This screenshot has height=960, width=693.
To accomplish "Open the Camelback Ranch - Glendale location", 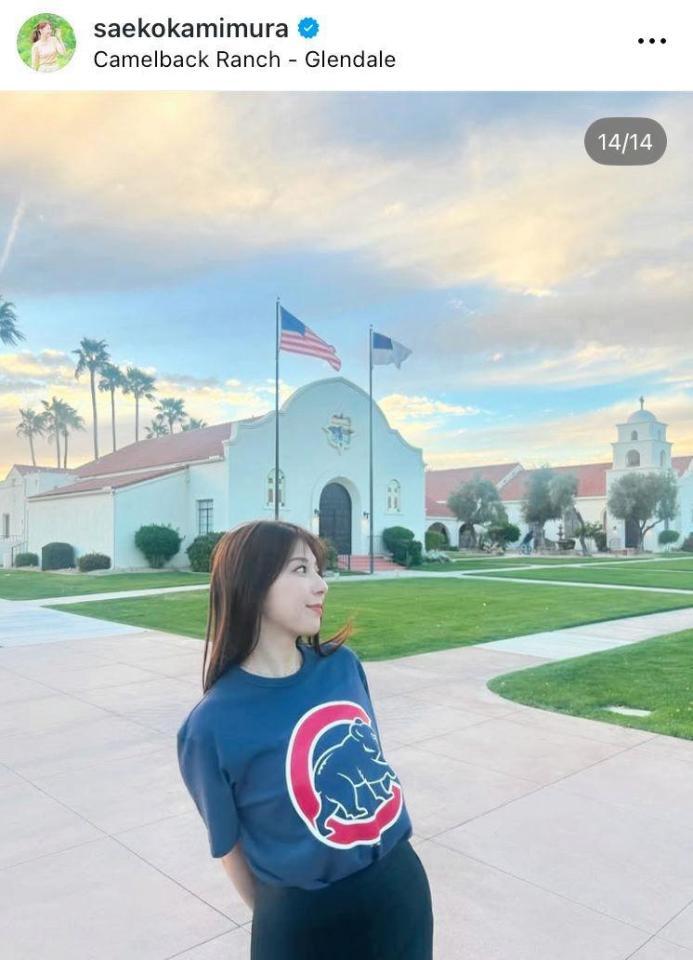I will coord(244,60).
